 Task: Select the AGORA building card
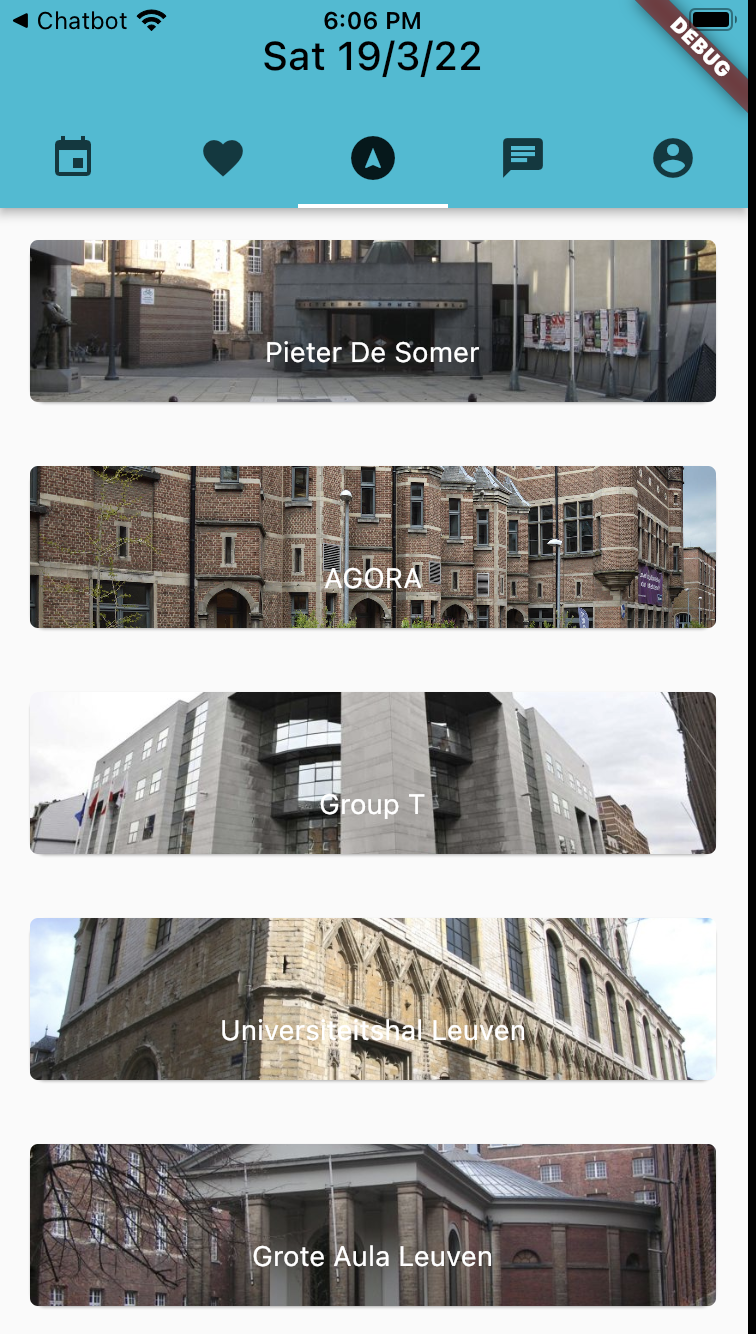(373, 547)
